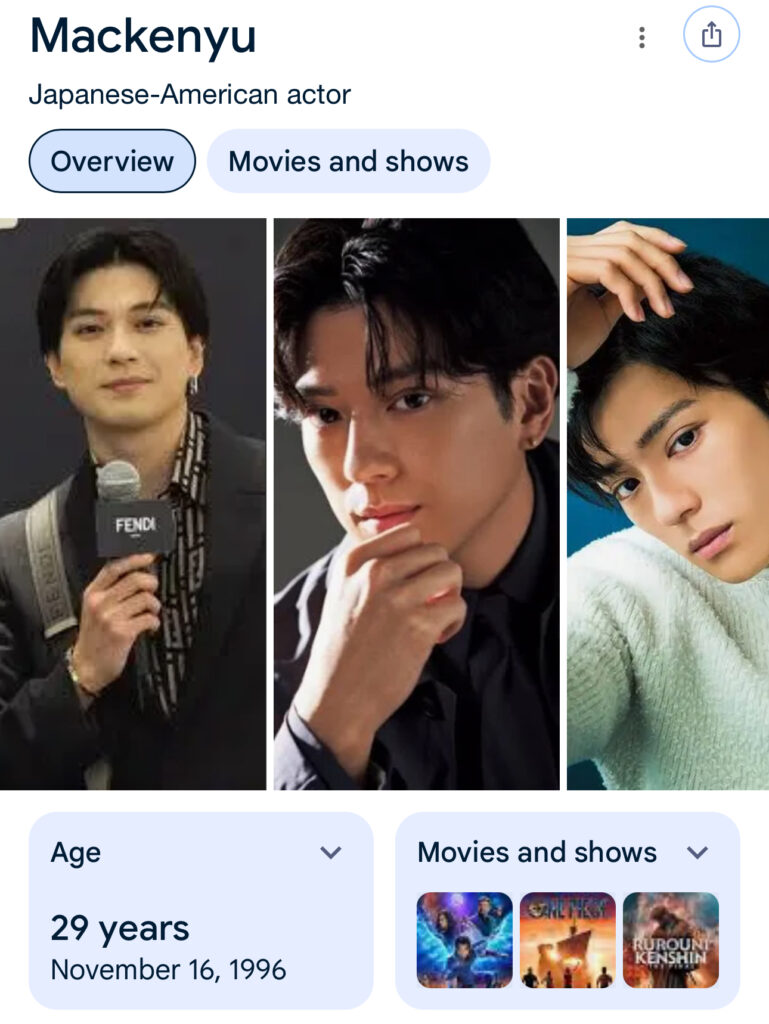
Task: Open the One Piece poster
Action: (567, 940)
